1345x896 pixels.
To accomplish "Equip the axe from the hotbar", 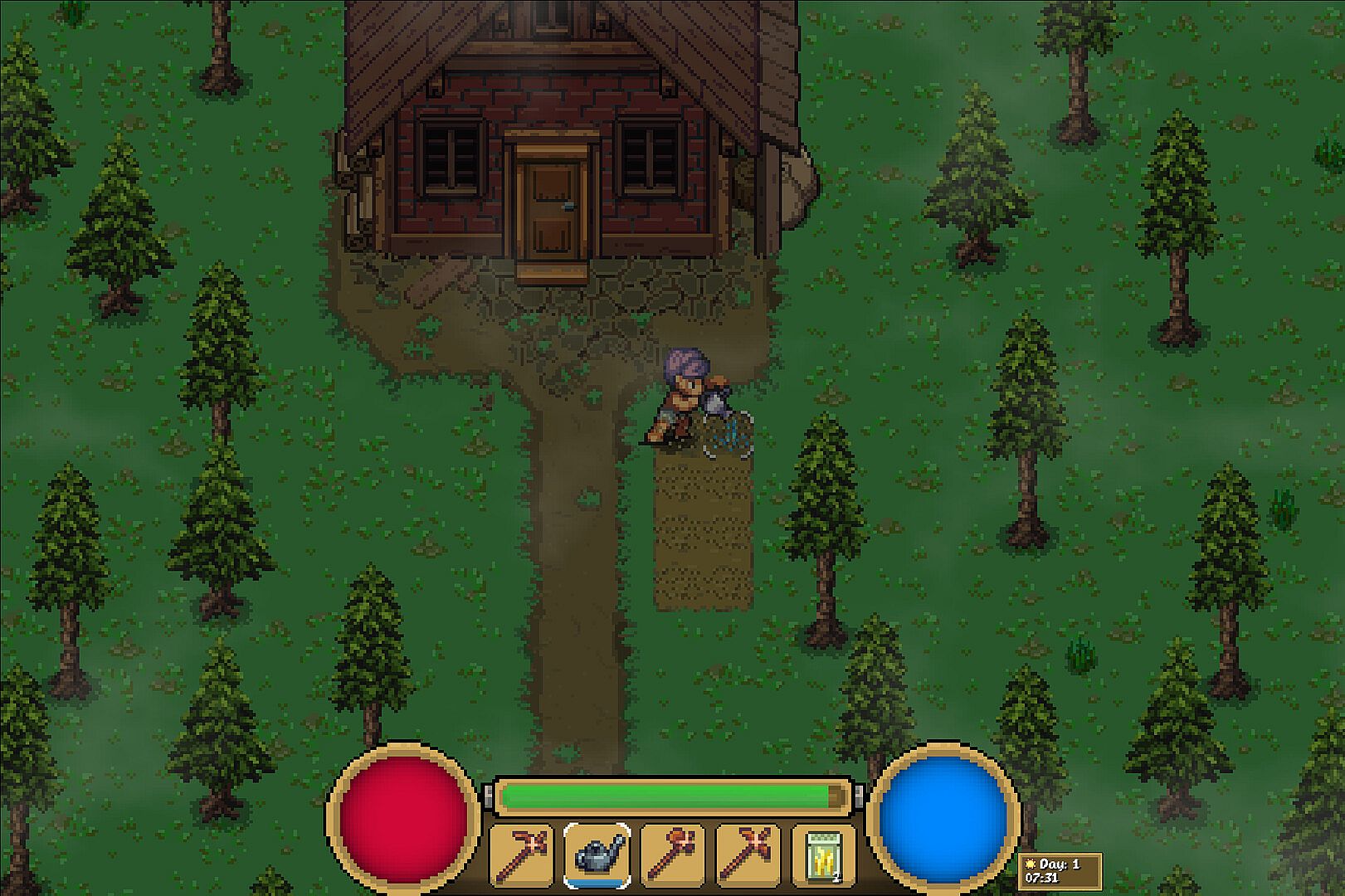I will (x=673, y=855).
